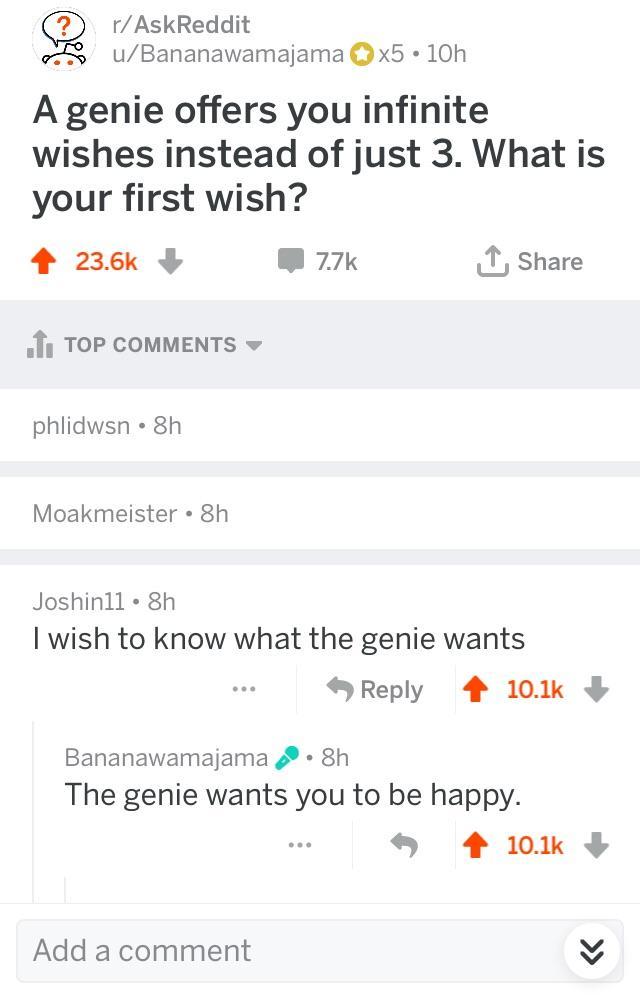Screen dimensions: 640x999
Task: Share this AskReddit post
Action: coord(529,261)
